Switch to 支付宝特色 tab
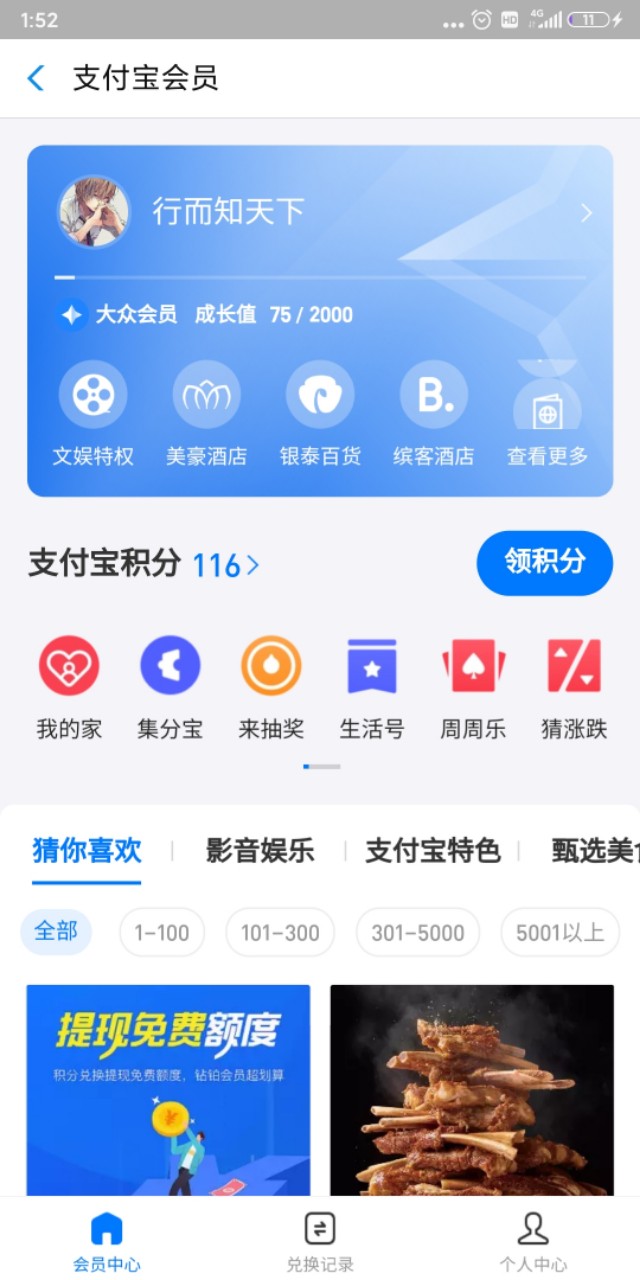Viewport: 640px width, 1280px height. [x=432, y=851]
